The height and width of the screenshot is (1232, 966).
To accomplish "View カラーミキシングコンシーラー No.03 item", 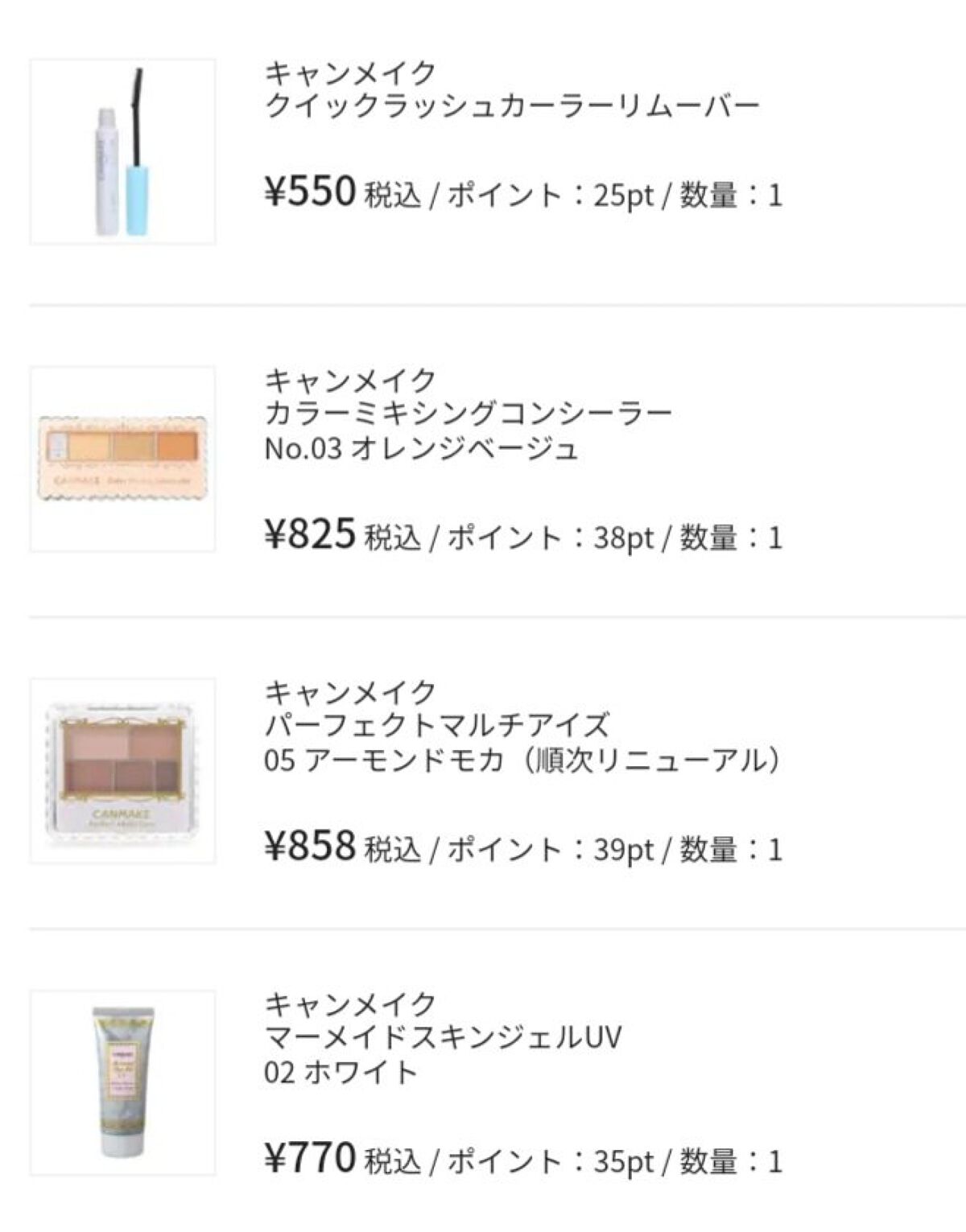I will (468, 414).
